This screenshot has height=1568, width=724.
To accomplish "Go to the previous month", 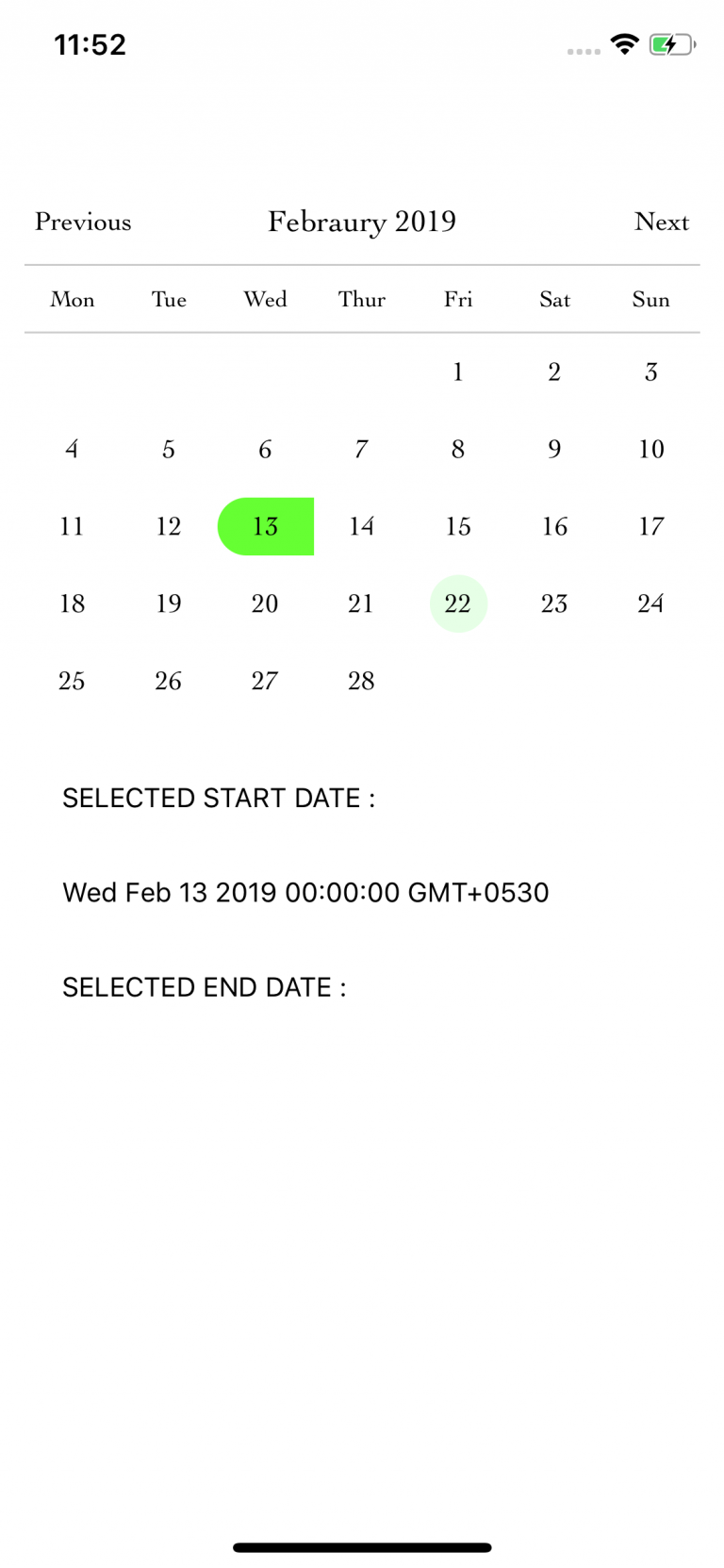I will [x=82, y=223].
